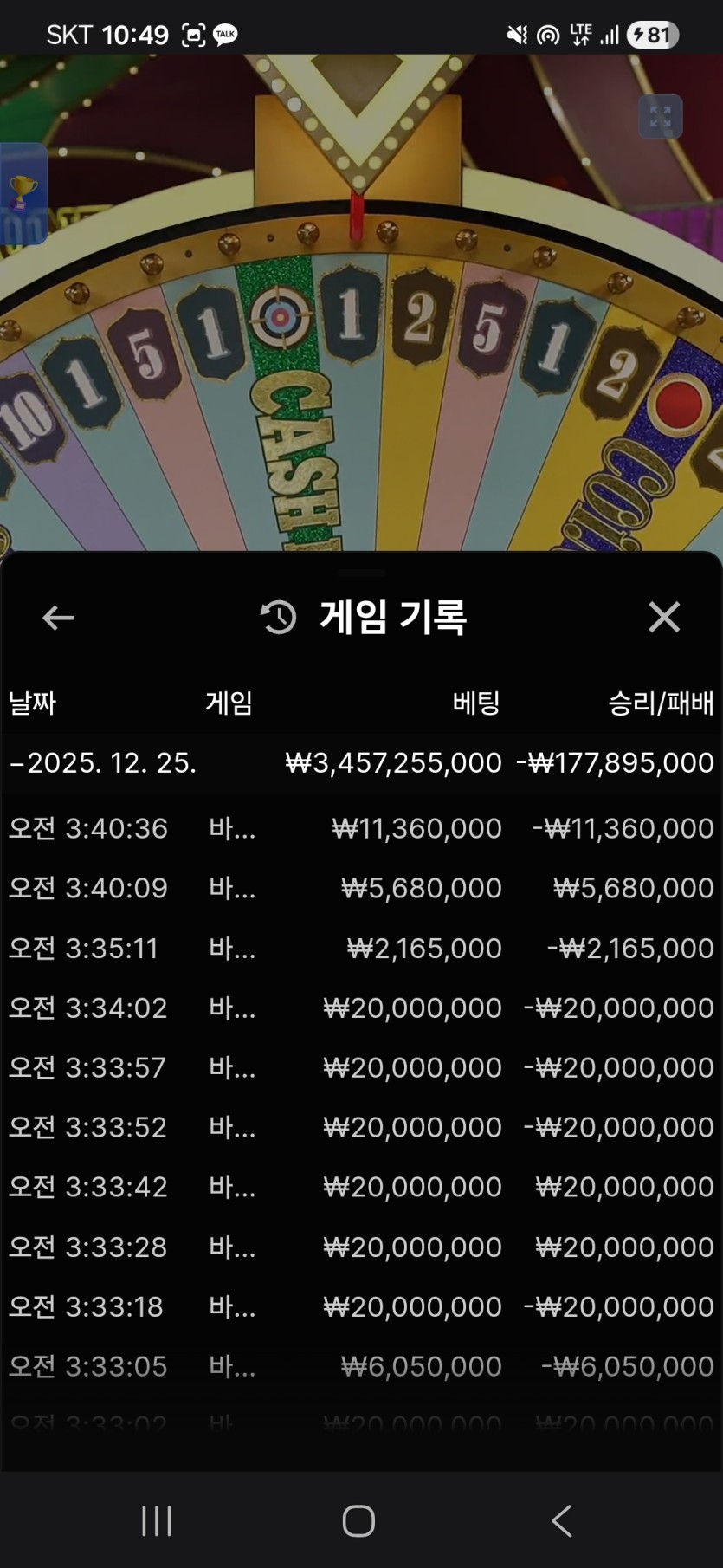Viewport: 723px width, 1568px height.
Task: Open the 오전 3:33:57 game record
Action: tap(361, 1068)
